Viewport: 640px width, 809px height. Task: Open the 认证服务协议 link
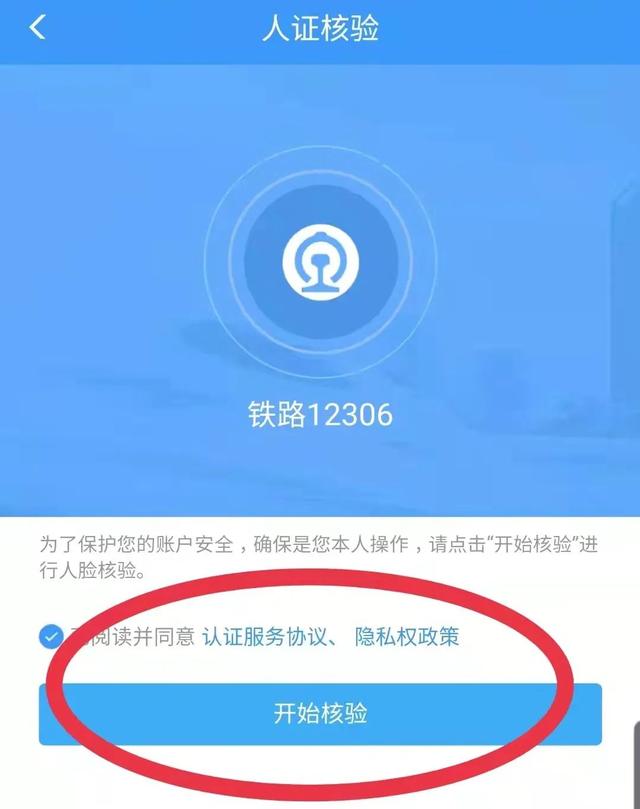tap(267, 637)
